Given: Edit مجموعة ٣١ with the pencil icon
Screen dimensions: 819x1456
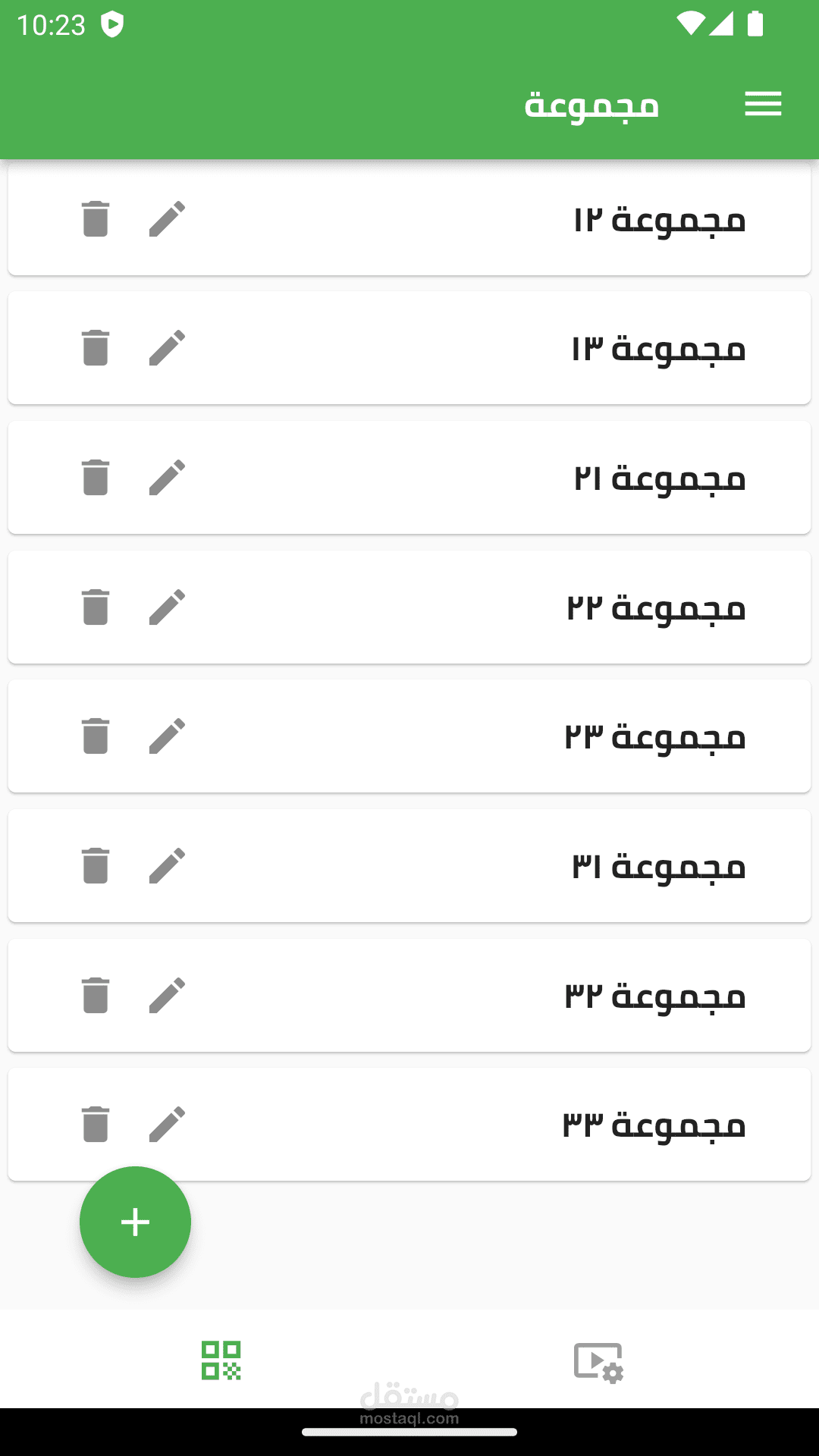Looking at the screenshot, I should [167, 866].
